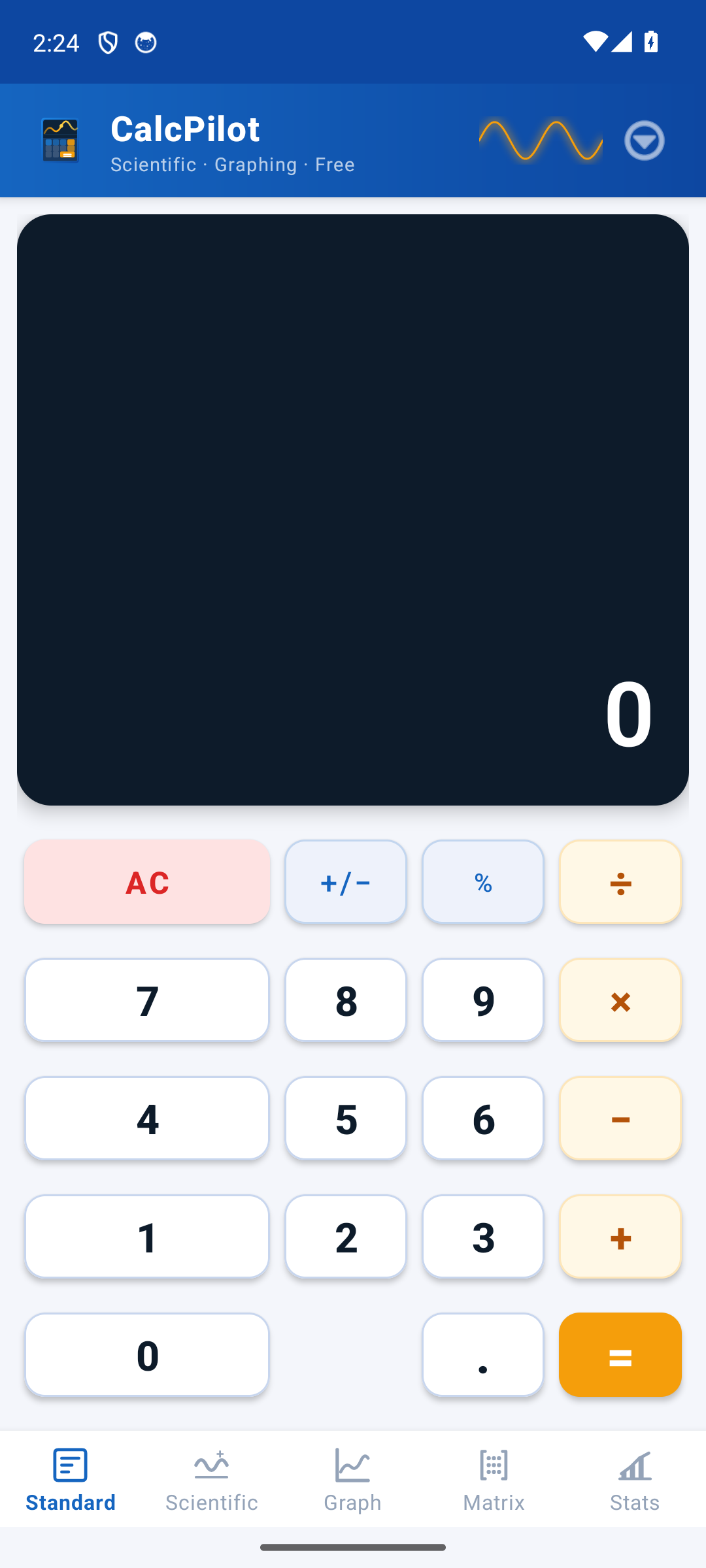Select the divide operator

coord(620,882)
